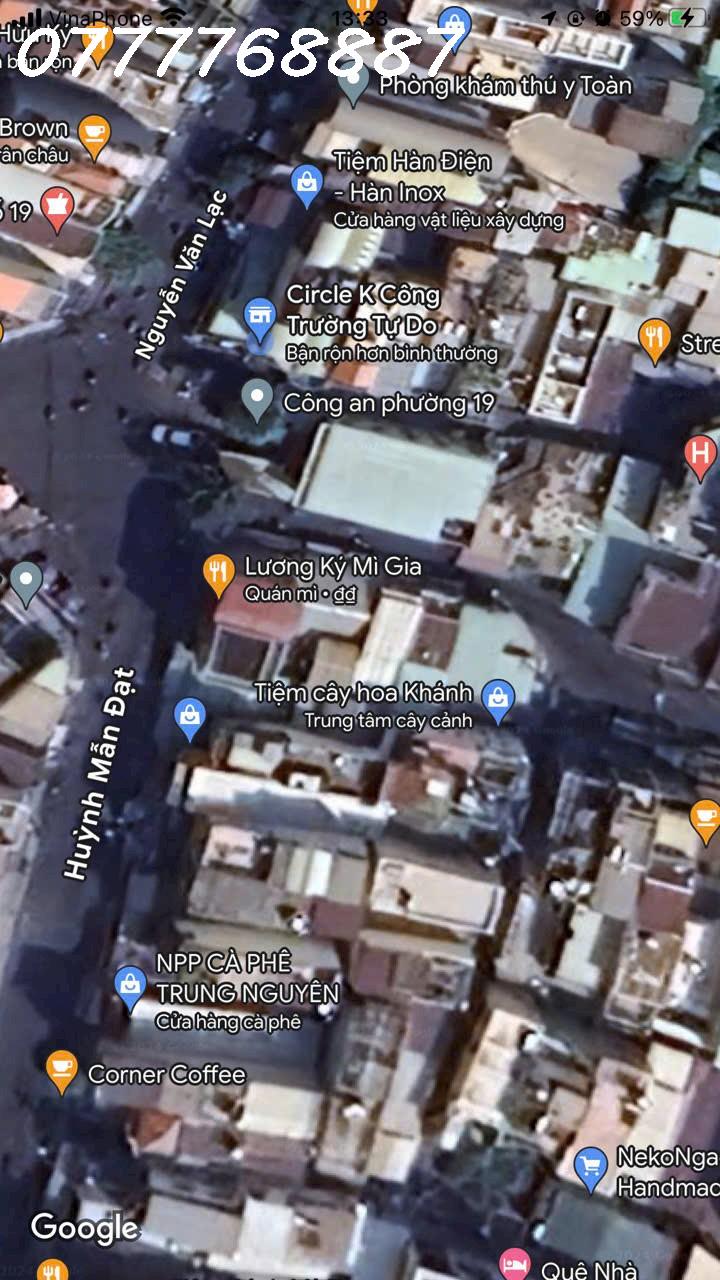Open the Tiệm Hàn Điện - Hàn Inox marker
The image size is (720, 1280).
pos(306,184)
